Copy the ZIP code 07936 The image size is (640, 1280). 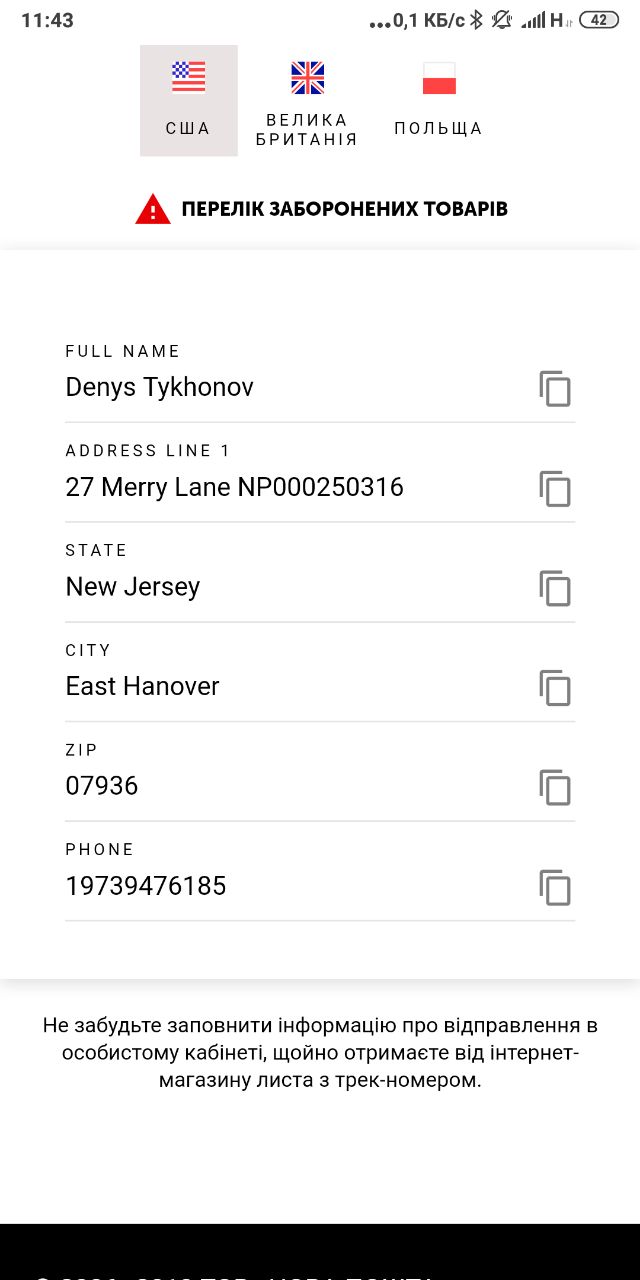point(555,787)
